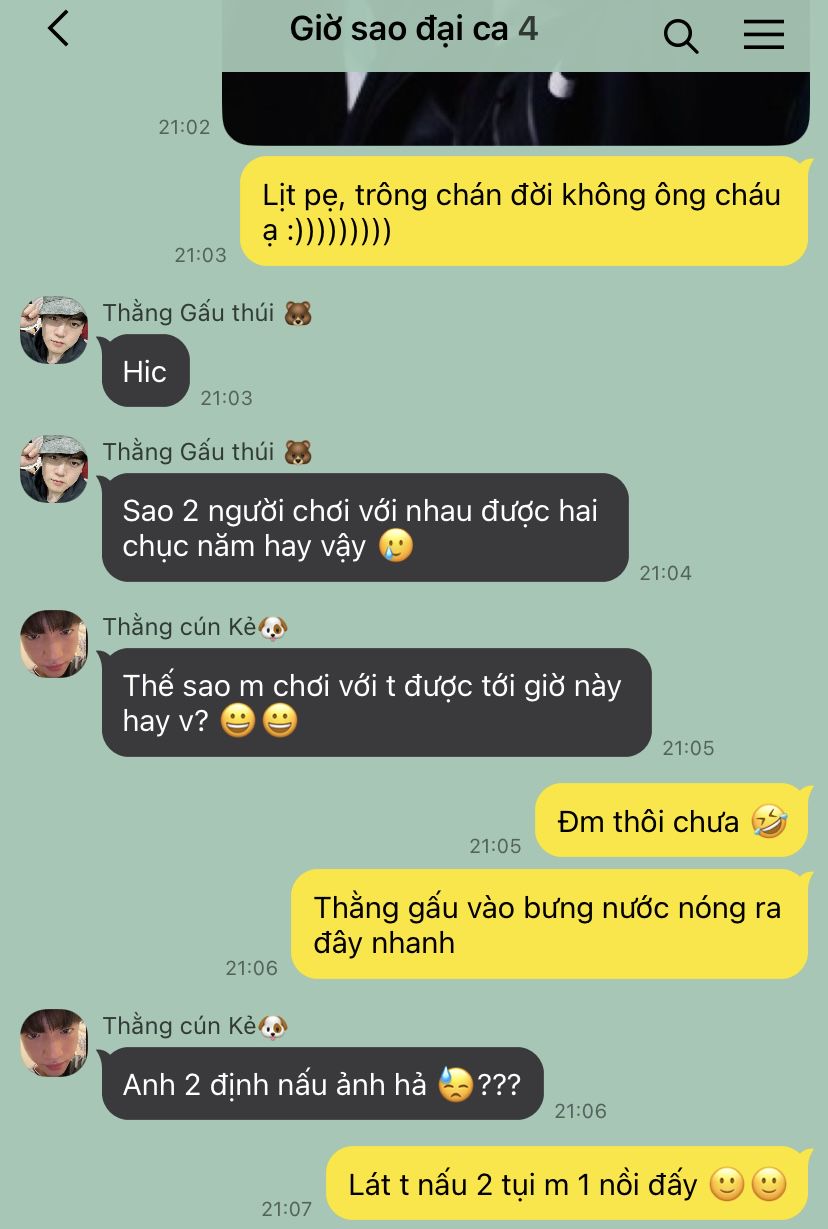Open the chat menu with three lines
This screenshot has height=1229, width=828.
pos(763,35)
